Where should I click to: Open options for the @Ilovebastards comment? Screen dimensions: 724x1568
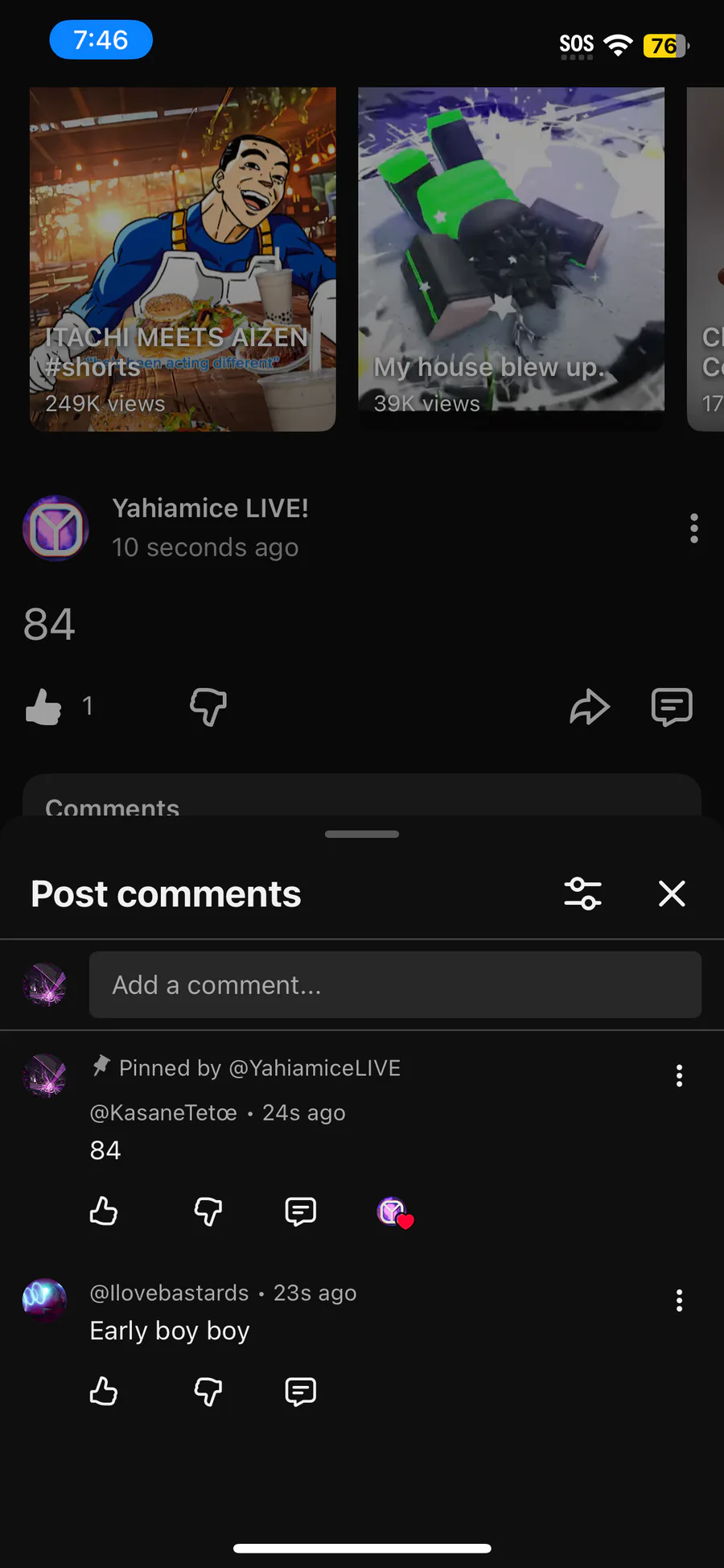click(x=679, y=1300)
